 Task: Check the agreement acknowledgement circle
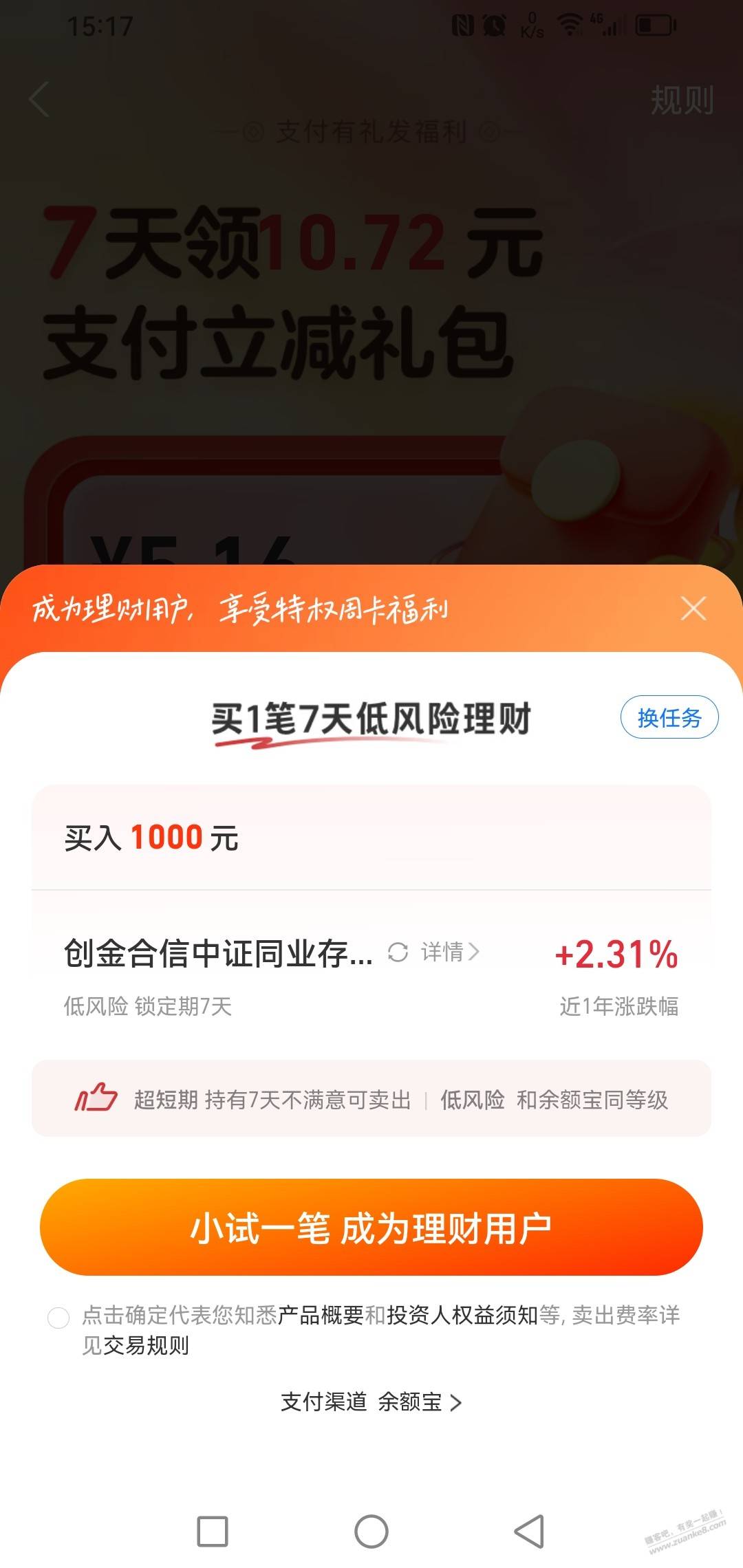[58, 1318]
